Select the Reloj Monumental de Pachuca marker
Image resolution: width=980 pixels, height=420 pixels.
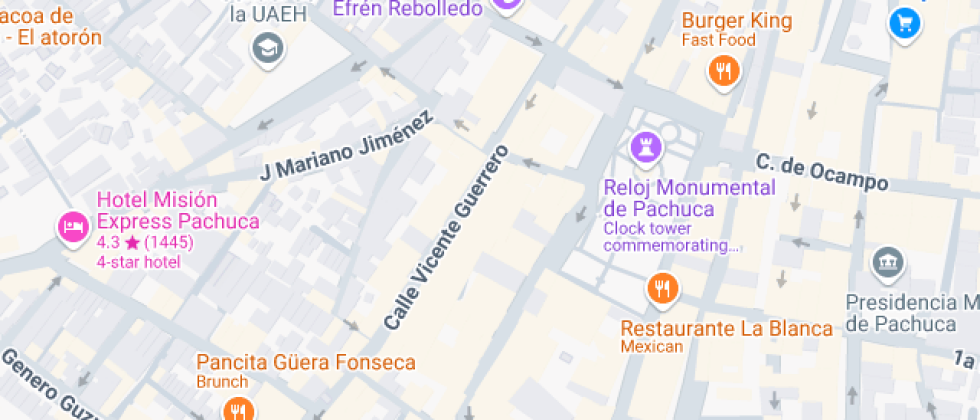pos(647,149)
